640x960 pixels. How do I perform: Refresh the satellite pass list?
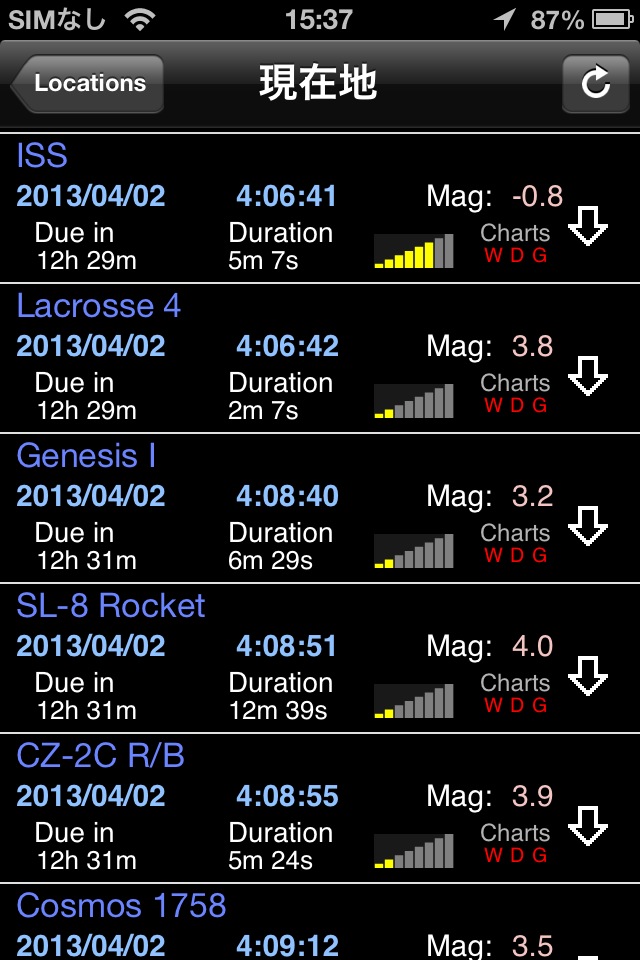[595, 84]
